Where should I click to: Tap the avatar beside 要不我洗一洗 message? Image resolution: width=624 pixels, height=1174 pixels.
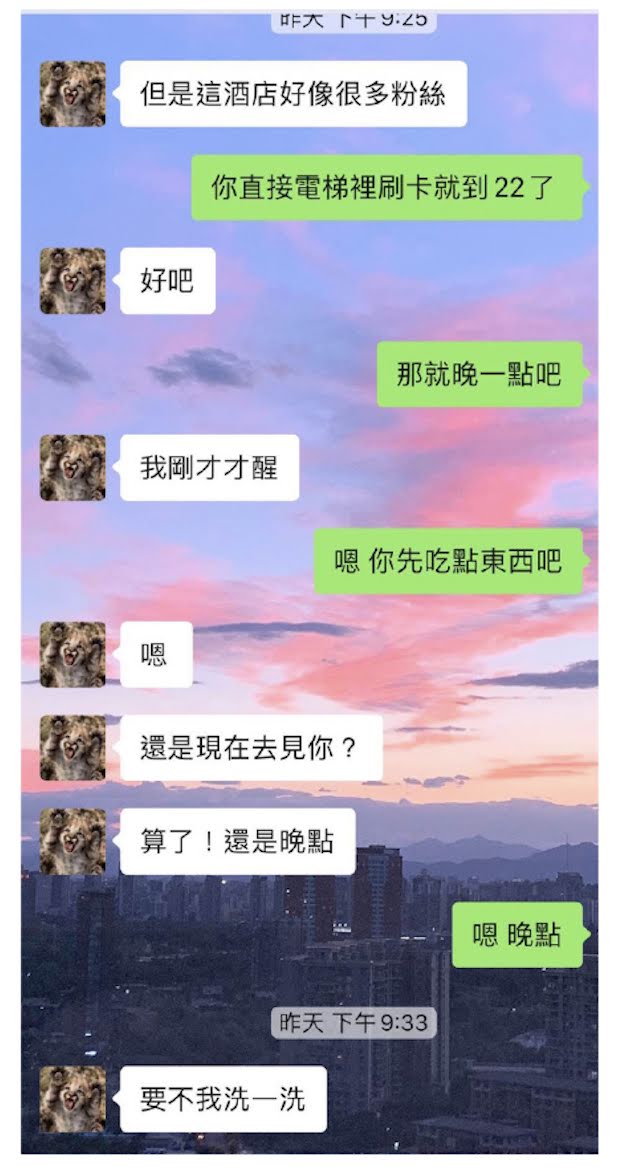pos(72,1099)
